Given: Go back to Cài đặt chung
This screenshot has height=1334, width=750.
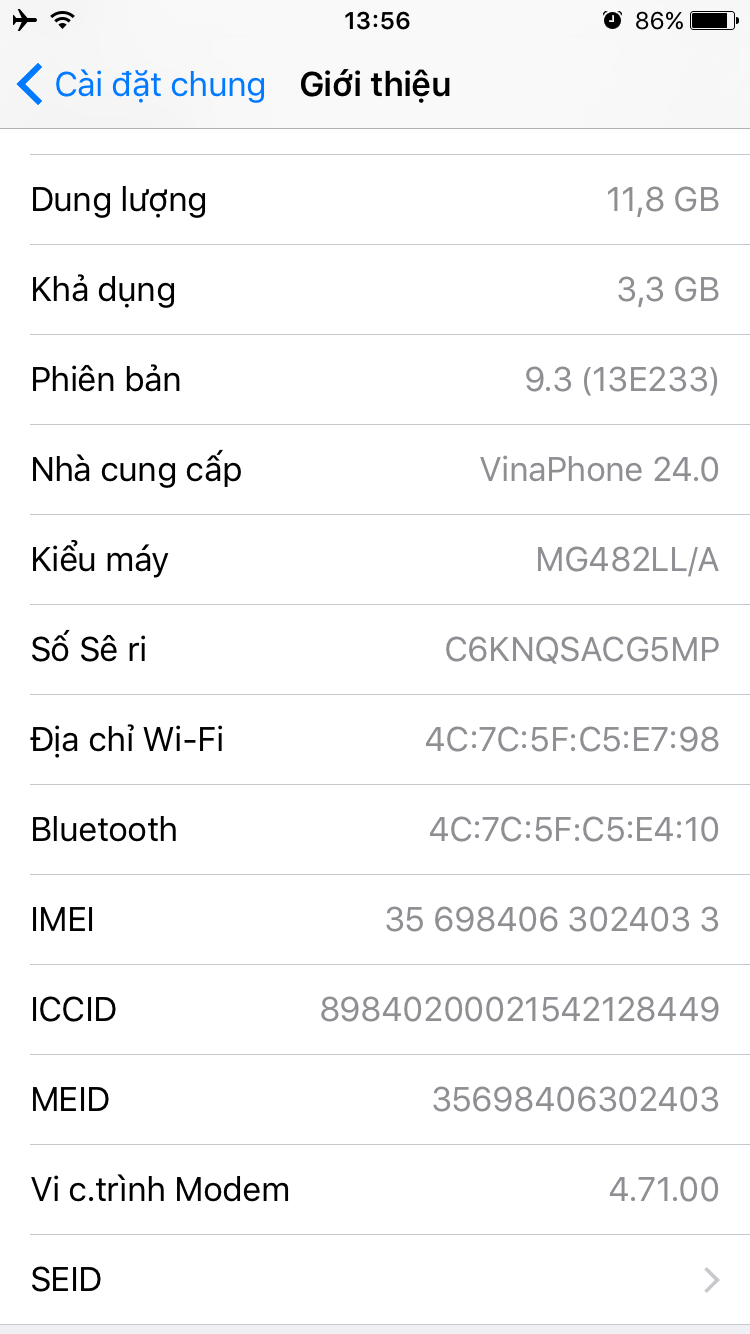Looking at the screenshot, I should [x=141, y=85].
